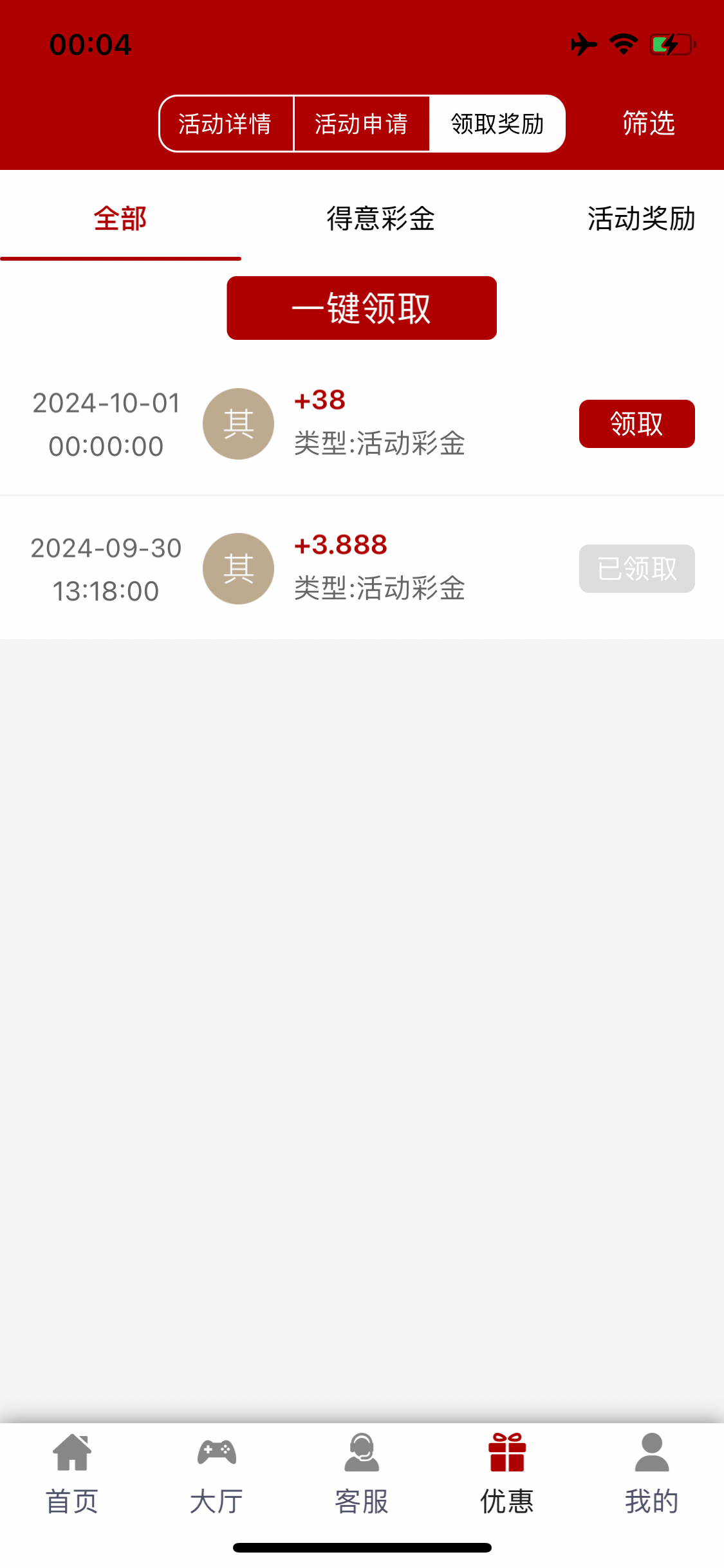Open the 我的 profile tab
This screenshot has height=1568, width=724.
tap(652, 1473)
